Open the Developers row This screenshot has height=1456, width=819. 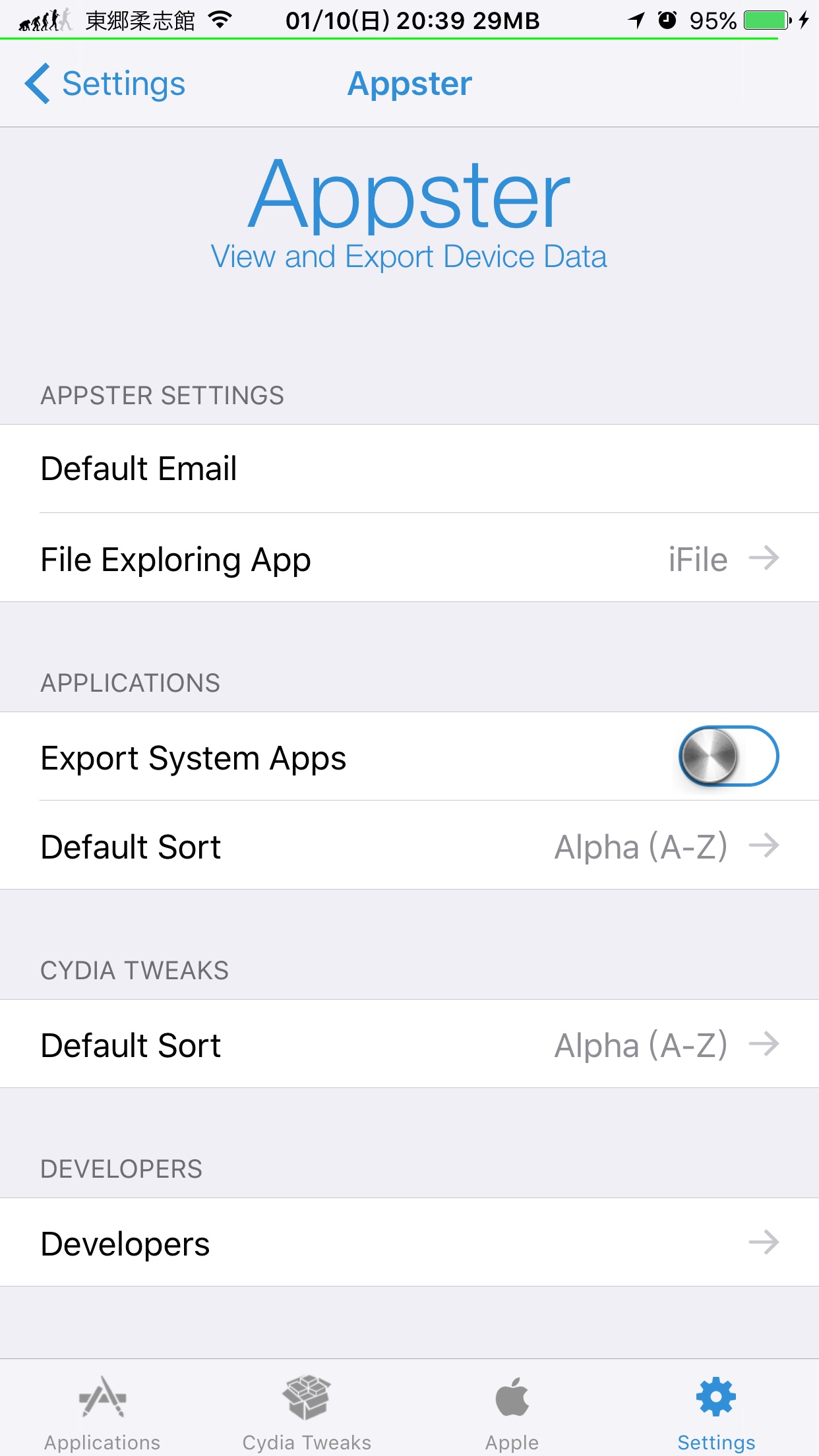pyautogui.click(x=409, y=1242)
